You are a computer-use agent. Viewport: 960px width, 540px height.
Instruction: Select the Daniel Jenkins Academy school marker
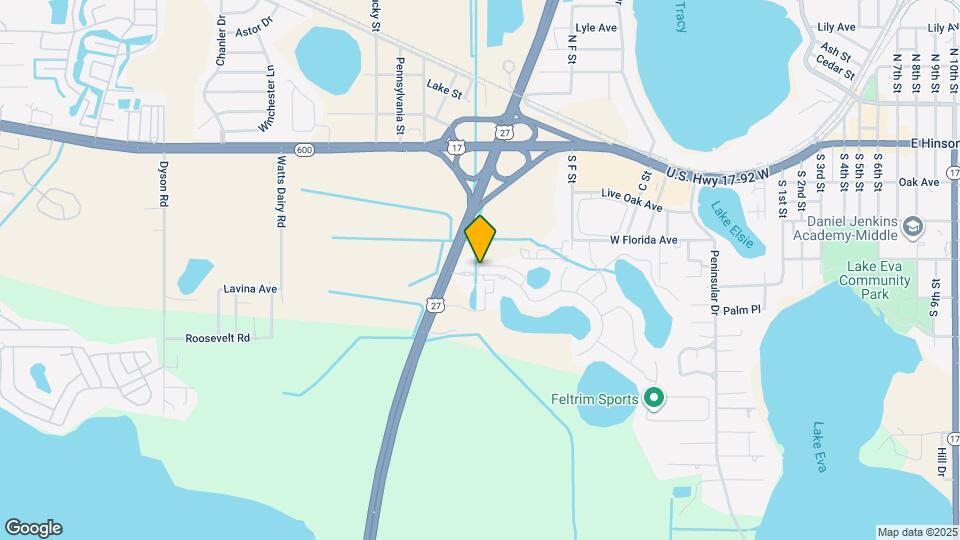click(x=912, y=228)
